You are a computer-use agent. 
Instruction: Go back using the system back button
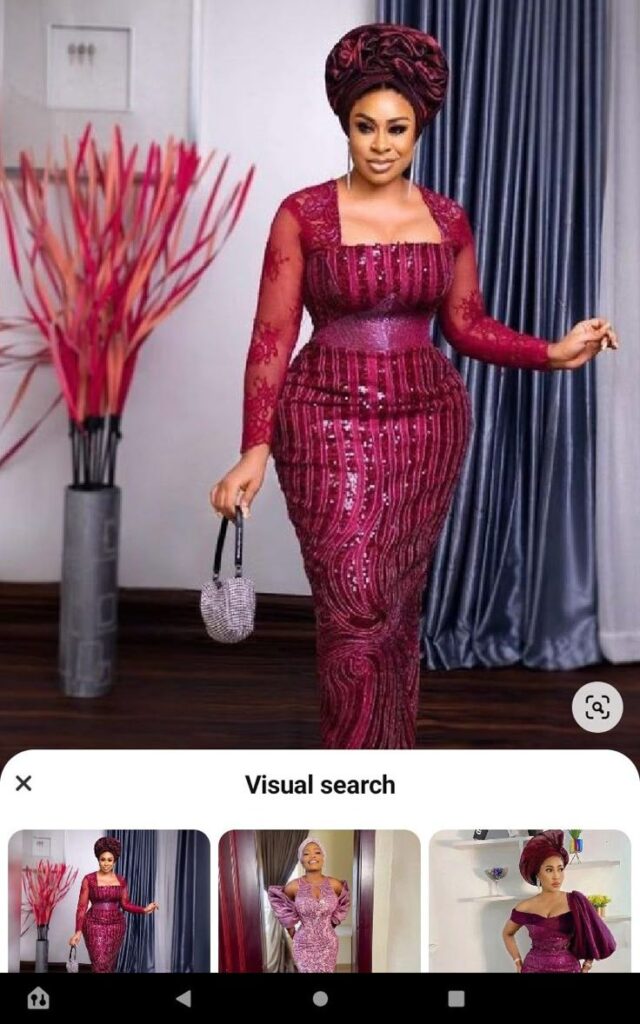pyautogui.click(x=183, y=998)
